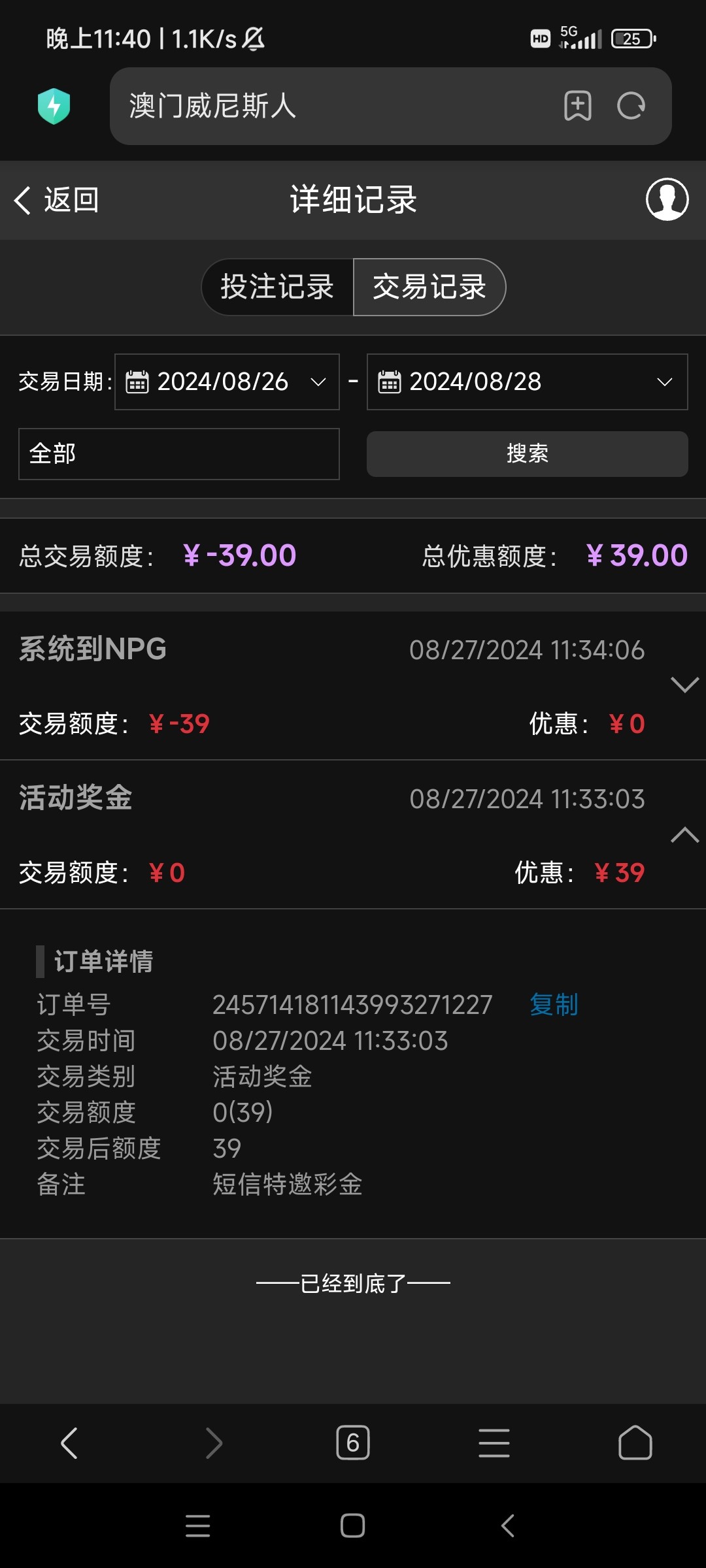
Task: Go back one page in the browser
Action: pyautogui.click(x=69, y=1443)
